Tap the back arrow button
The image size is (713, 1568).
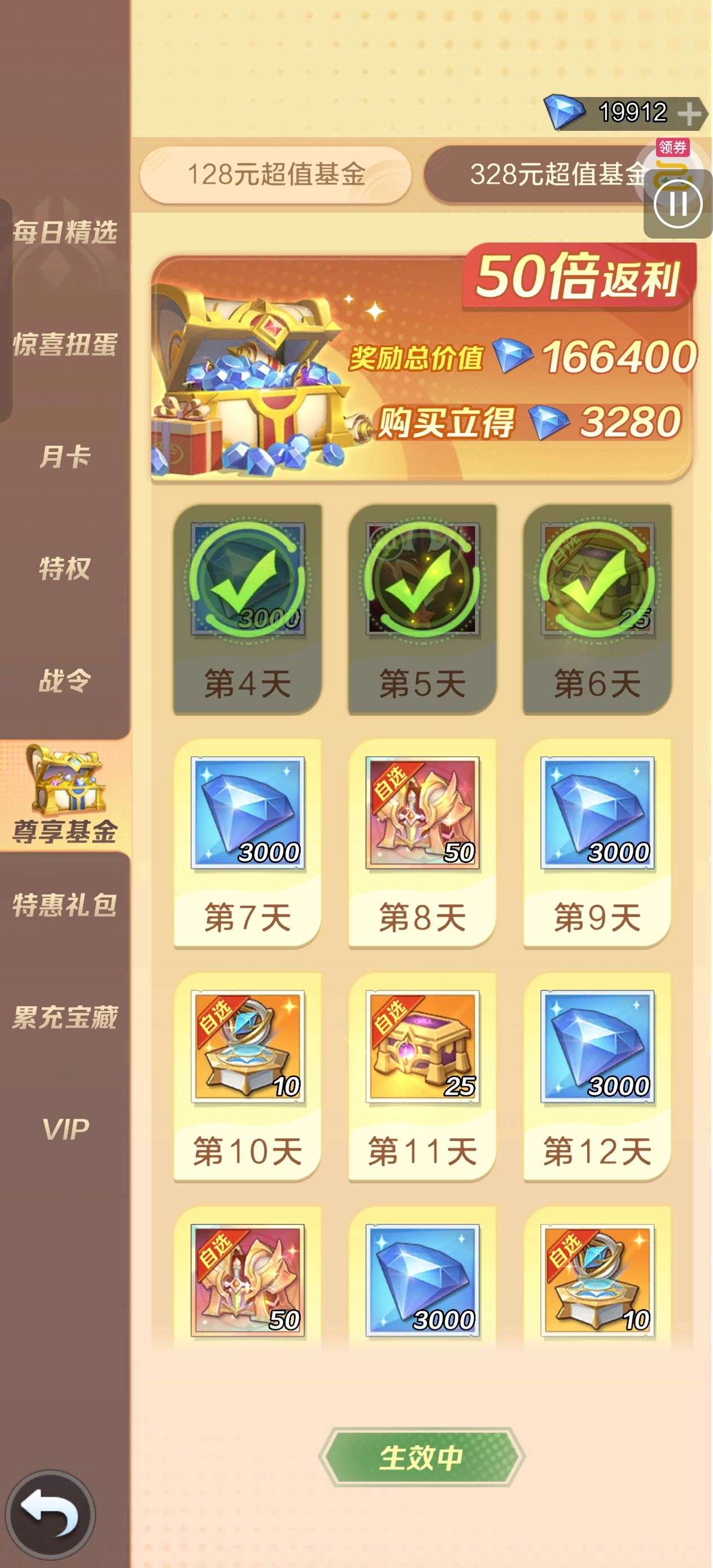click(50, 1515)
